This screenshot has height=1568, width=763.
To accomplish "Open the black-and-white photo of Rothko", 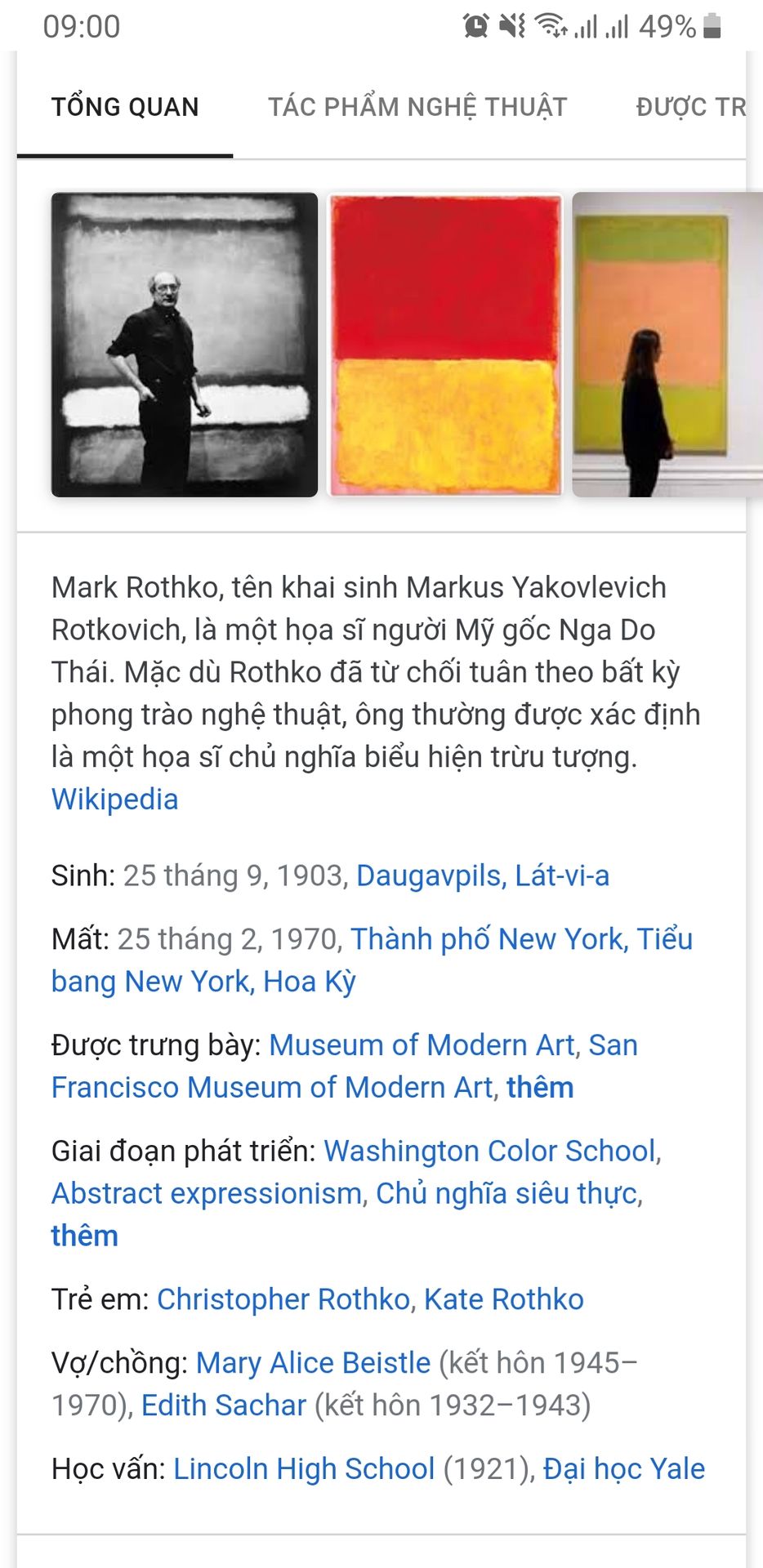I will click(185, 345).
